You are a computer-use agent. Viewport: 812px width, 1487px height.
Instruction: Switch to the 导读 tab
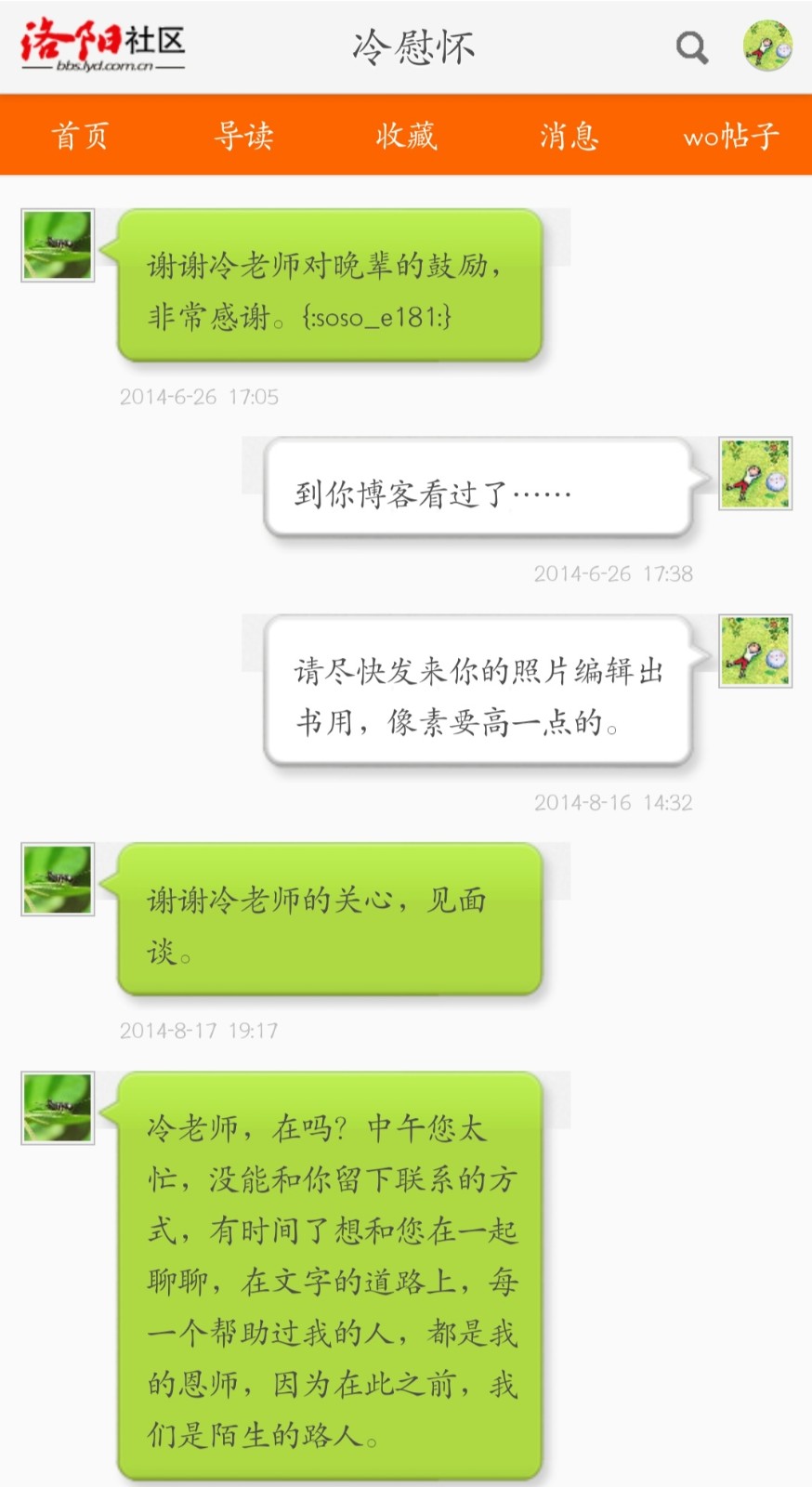[x=243, y=136]
